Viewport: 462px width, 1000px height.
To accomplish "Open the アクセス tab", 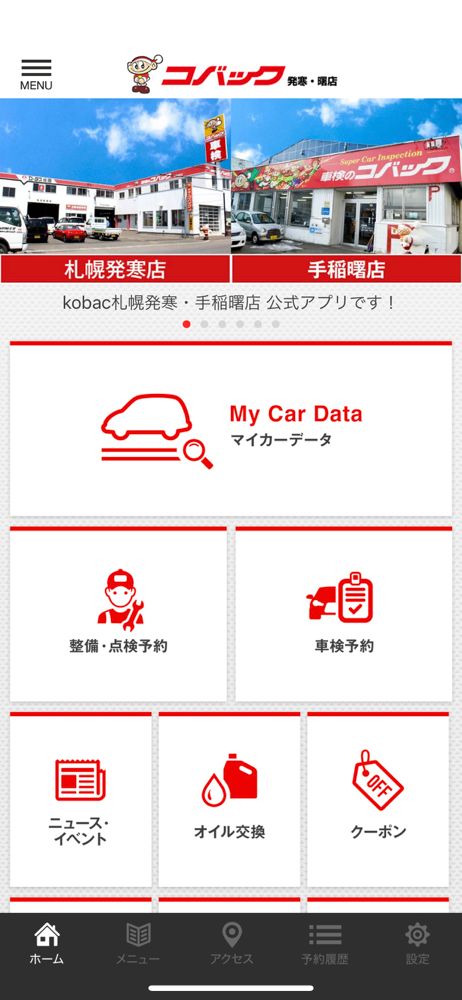I will [232, 944].
